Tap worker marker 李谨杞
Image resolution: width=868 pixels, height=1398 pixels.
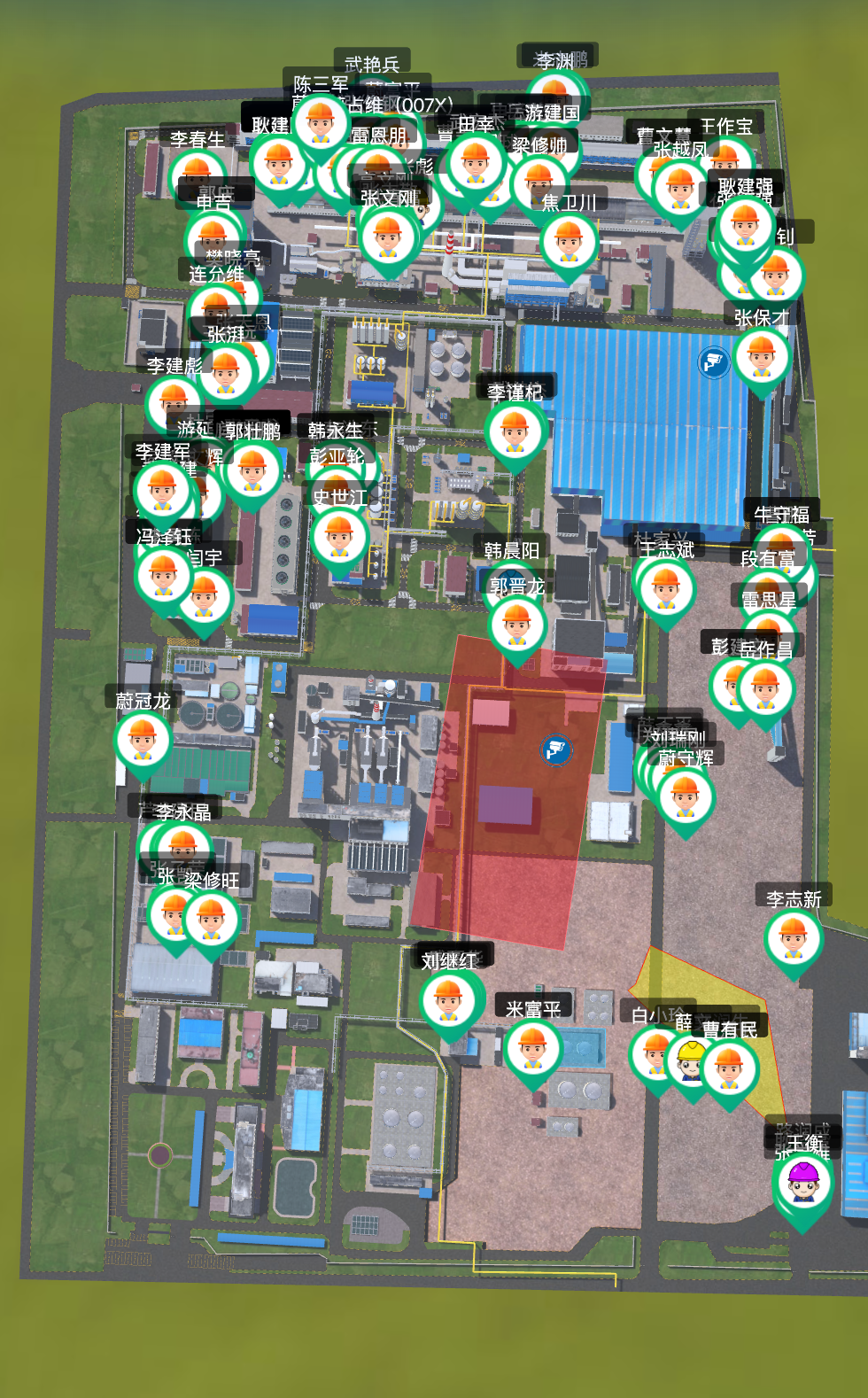pyautogui.click(x=515, y=432)
